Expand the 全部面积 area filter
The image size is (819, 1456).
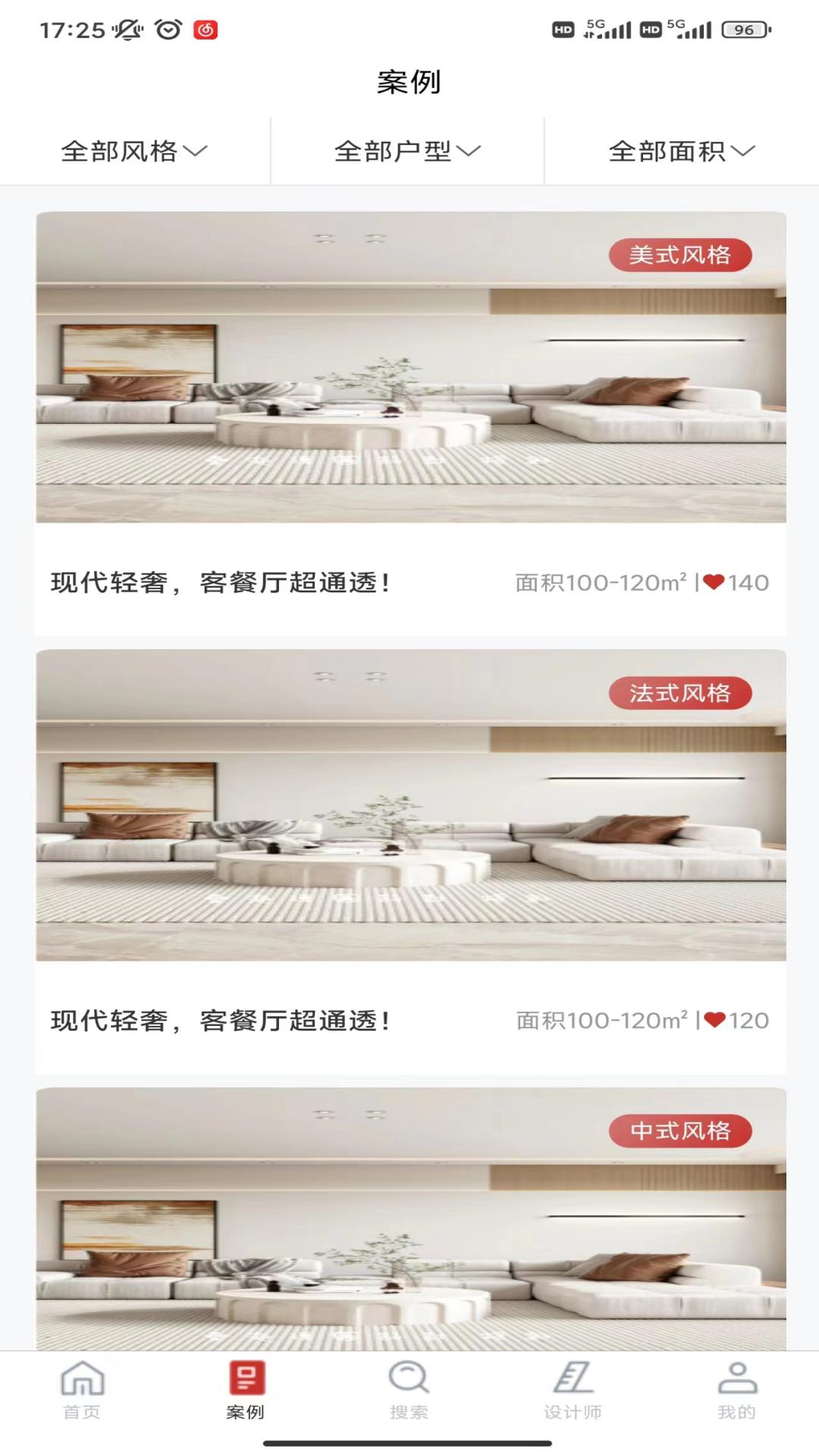[681, 151]
